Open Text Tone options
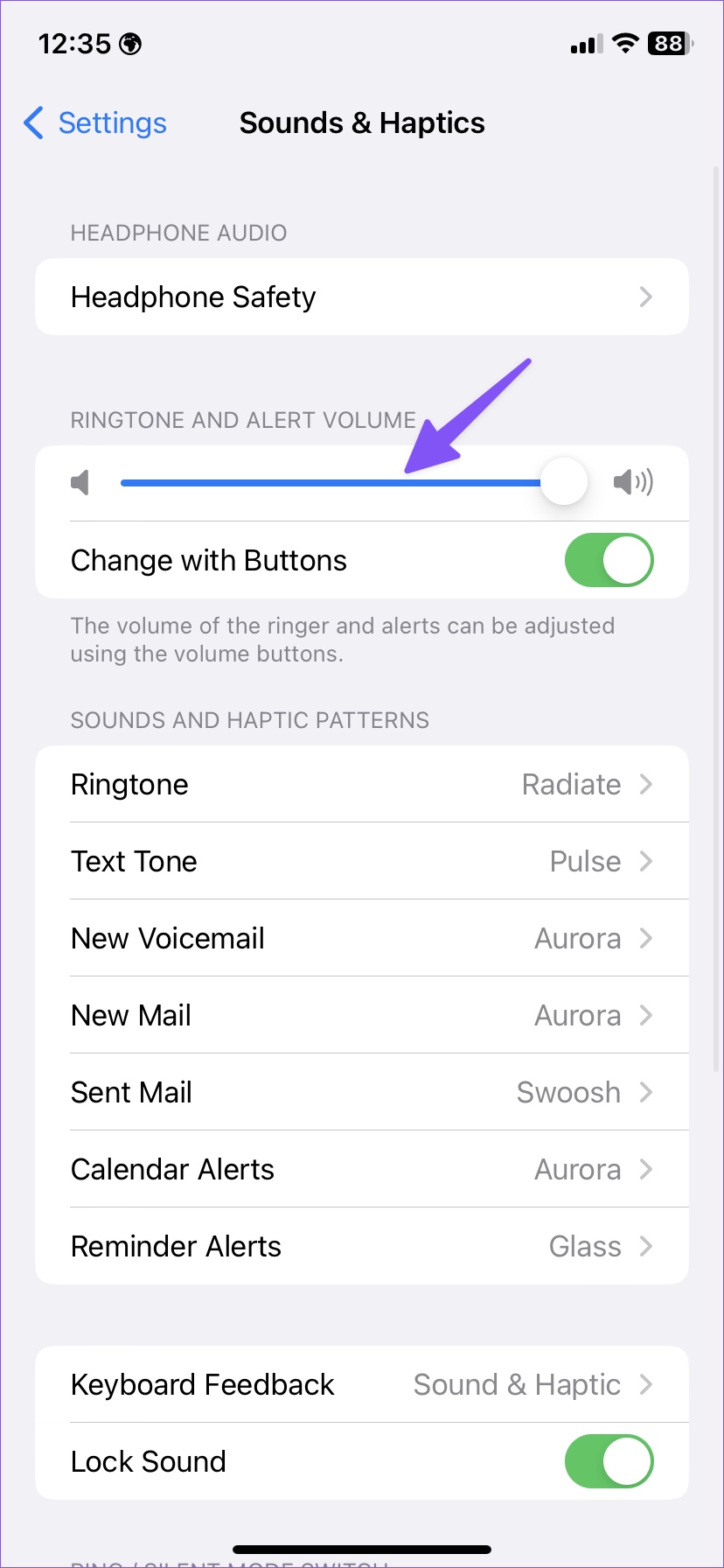Screen dimensions: 724x1568 coord(362,861)
